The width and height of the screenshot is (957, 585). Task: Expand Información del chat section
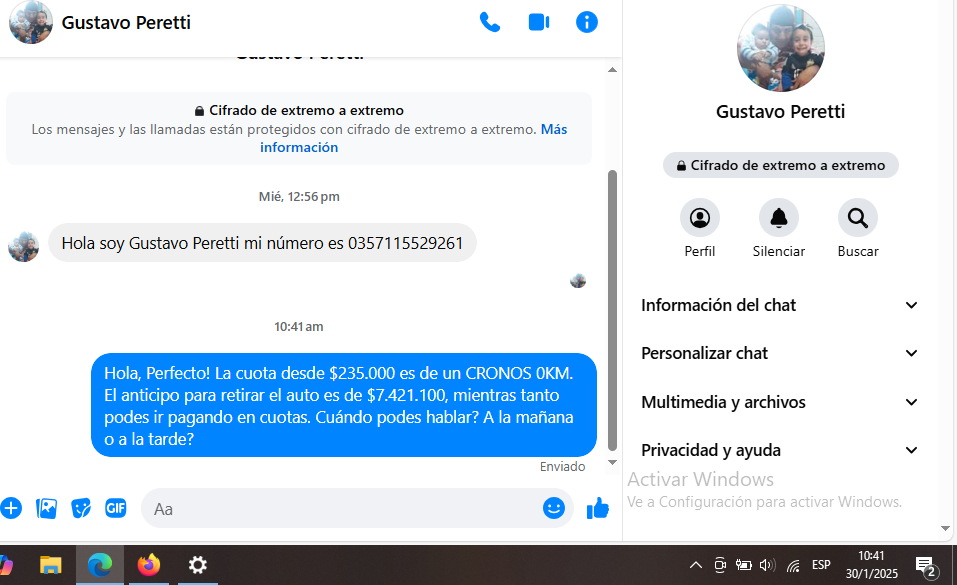coord(780,305)
